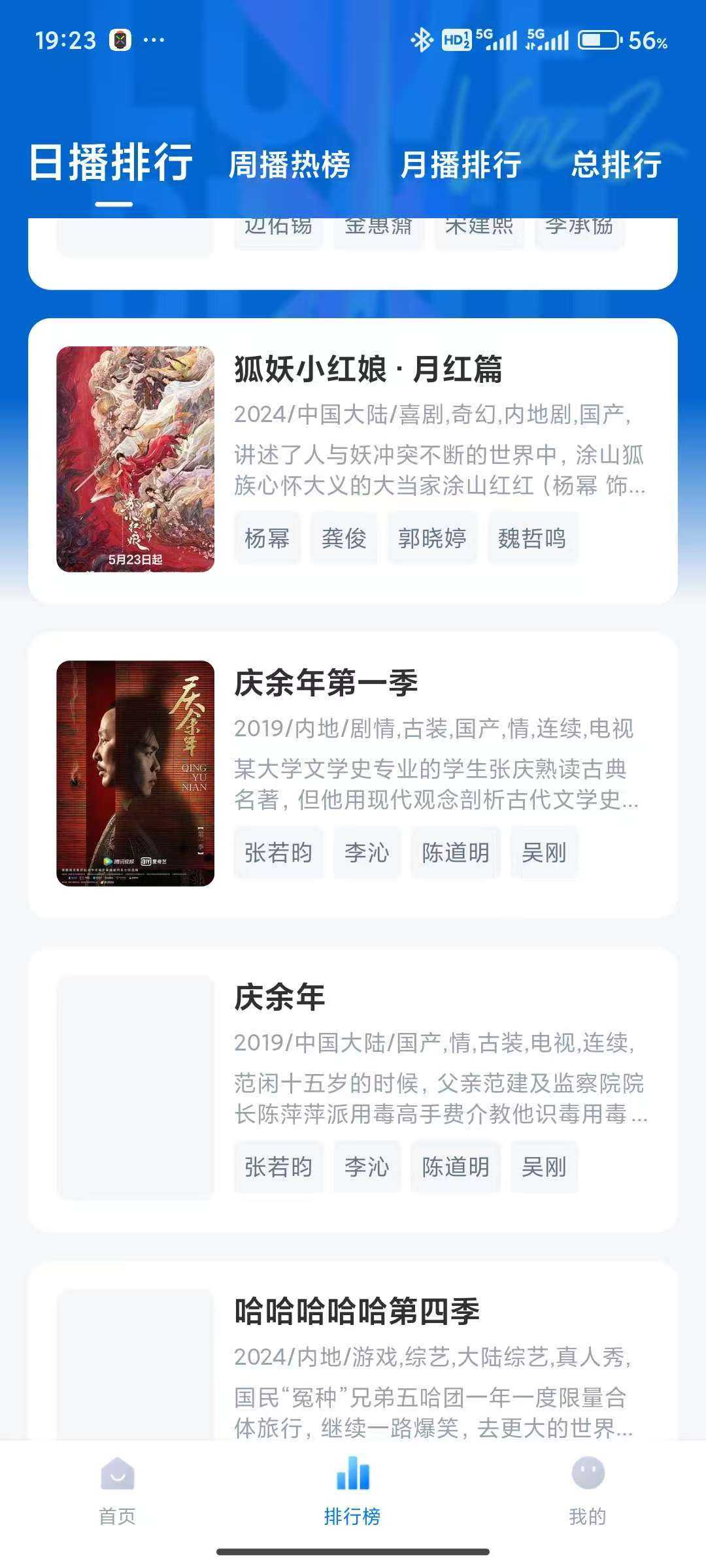Open 哈哈哈哈哈第四季 show card
The width and height of the screenshot is (706, 1568).
[x=357, y=1311]
